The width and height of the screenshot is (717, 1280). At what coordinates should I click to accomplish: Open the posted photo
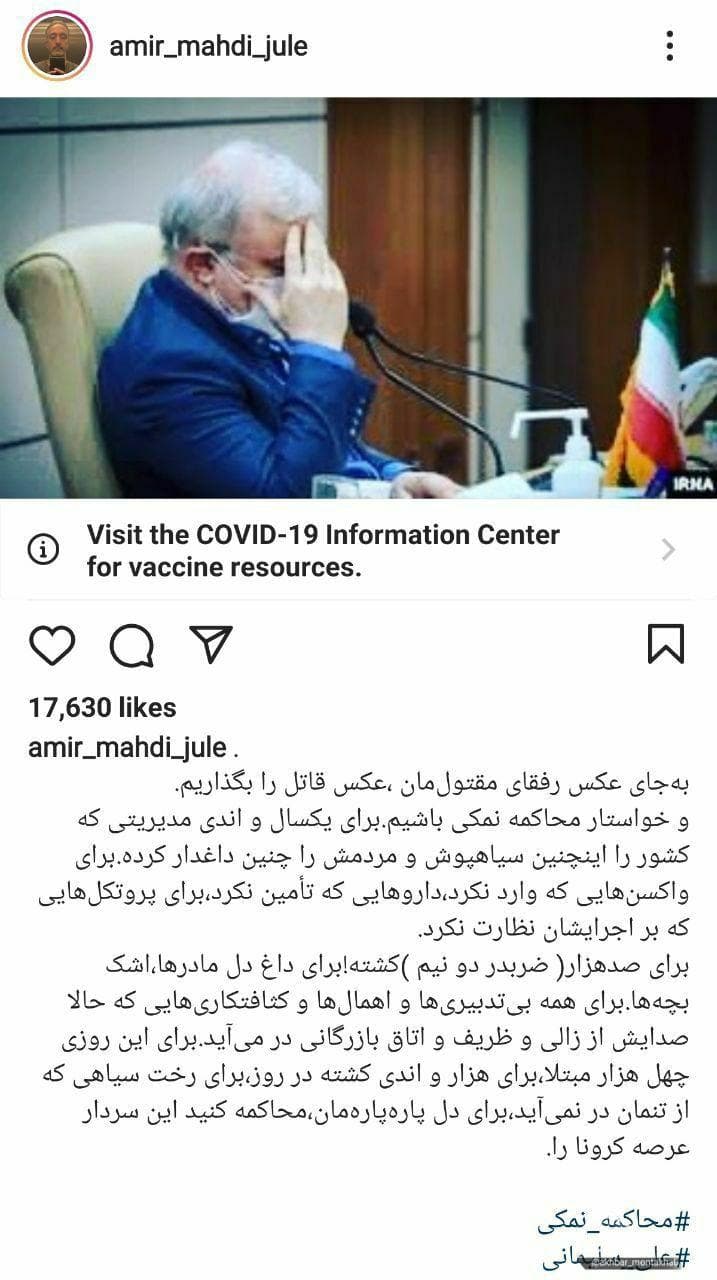coord(358,298)
